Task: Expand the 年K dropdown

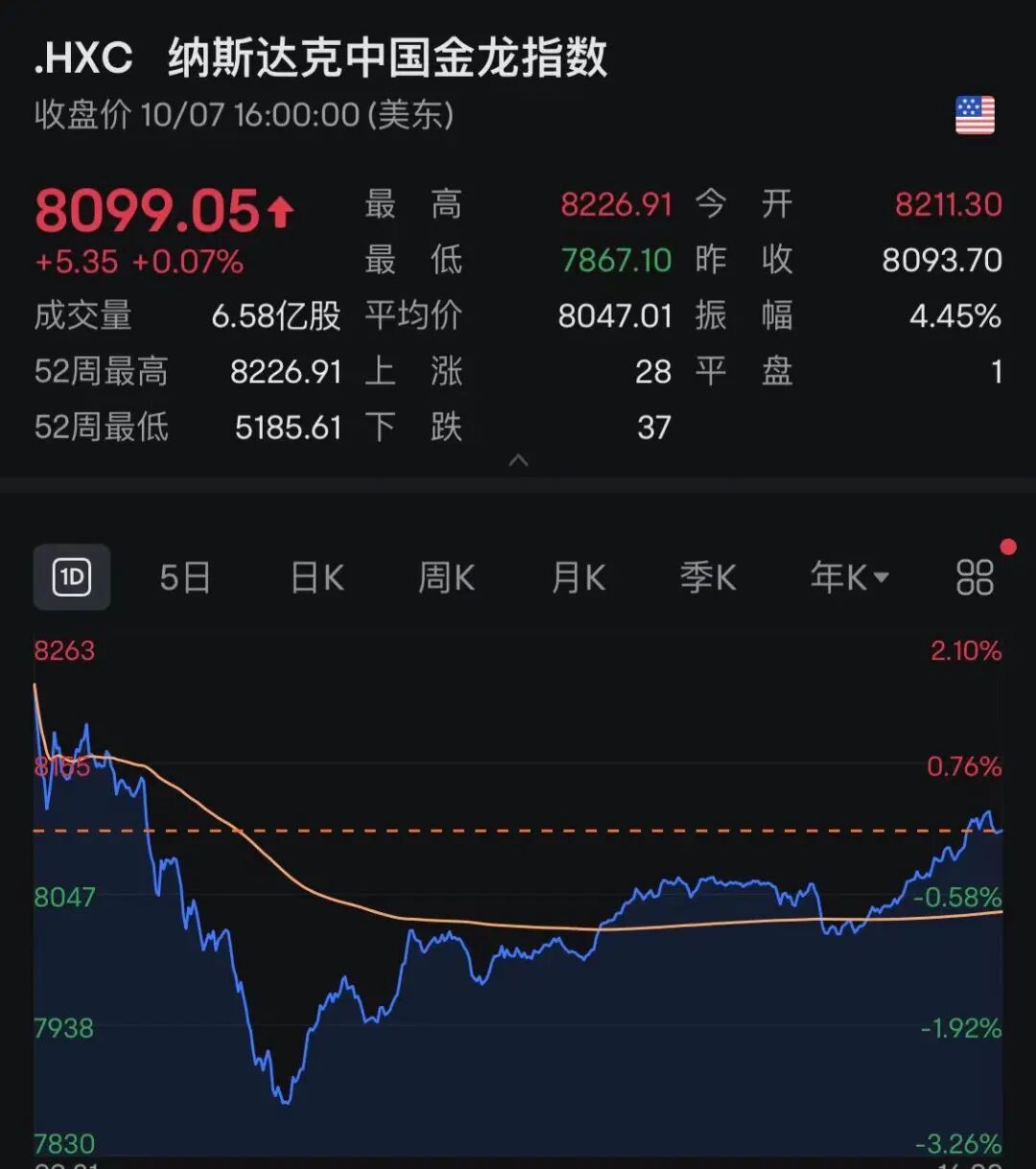Action: pos(849,577)
